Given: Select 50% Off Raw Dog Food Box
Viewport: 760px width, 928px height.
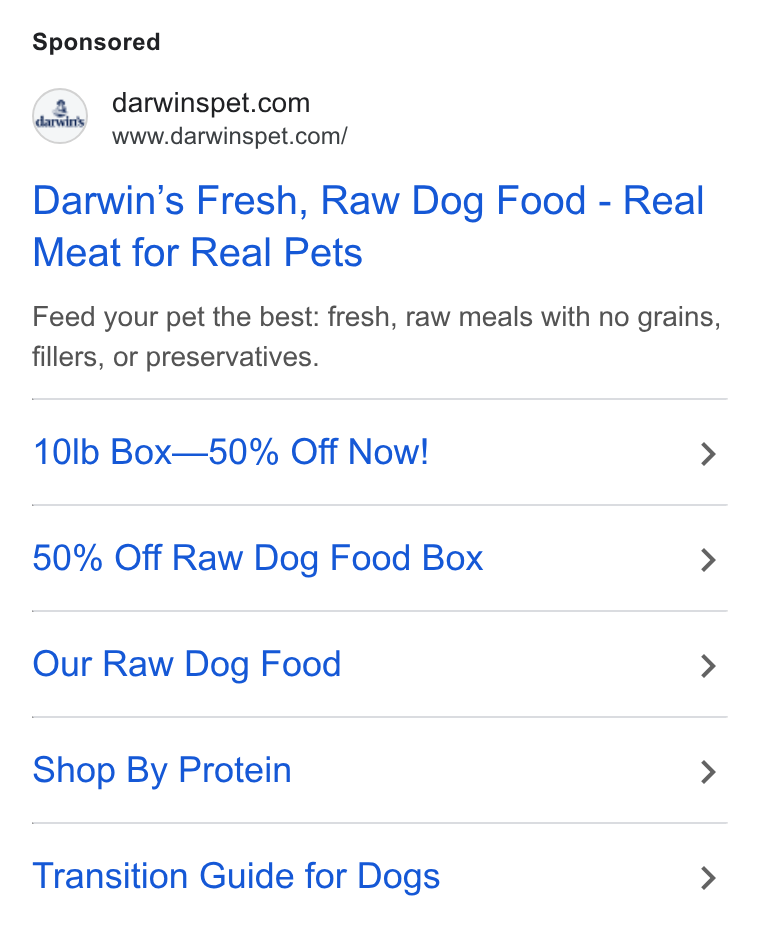Looking at the screenshot, I should pyautogui.click(x=379, y=559).
